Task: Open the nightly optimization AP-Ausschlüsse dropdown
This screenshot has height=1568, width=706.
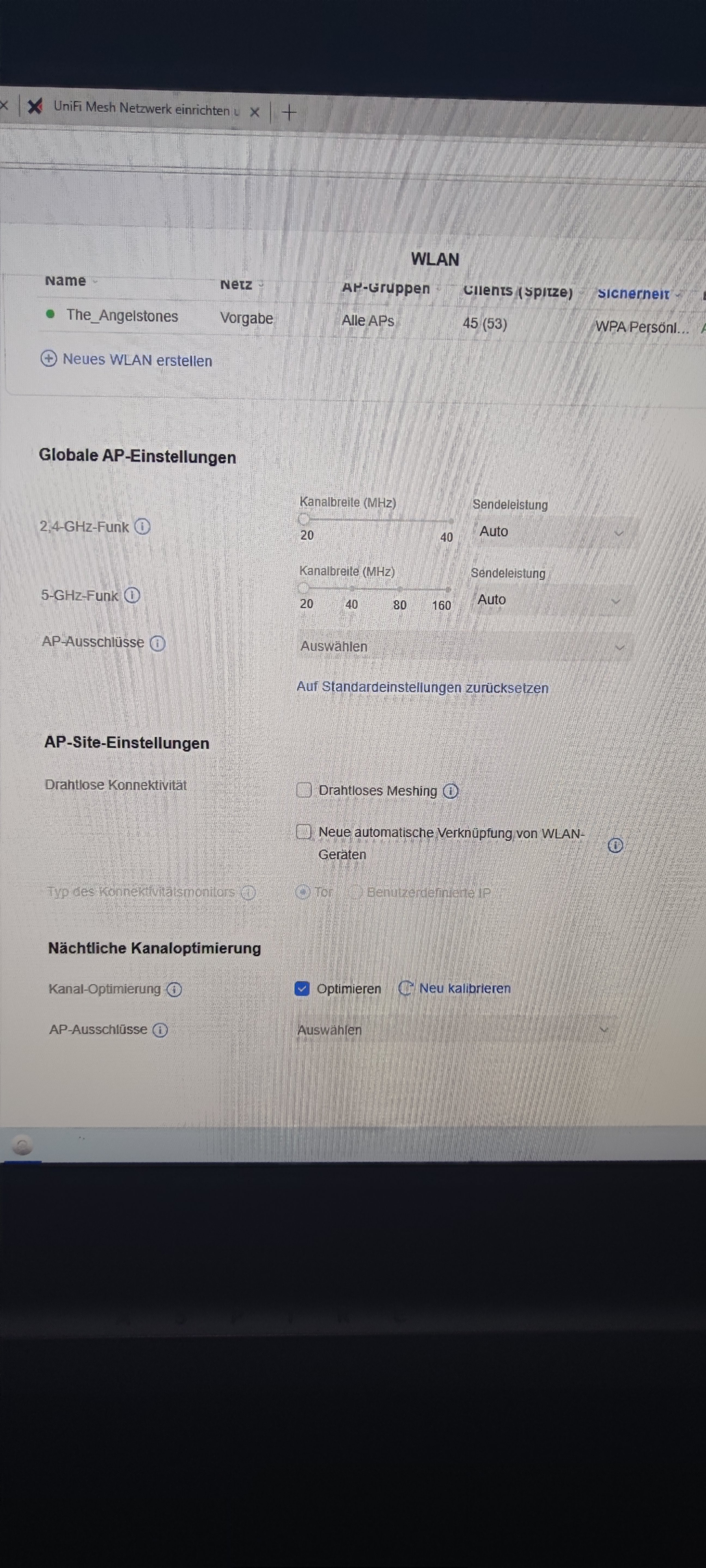Action: (x=453, y=1030)
